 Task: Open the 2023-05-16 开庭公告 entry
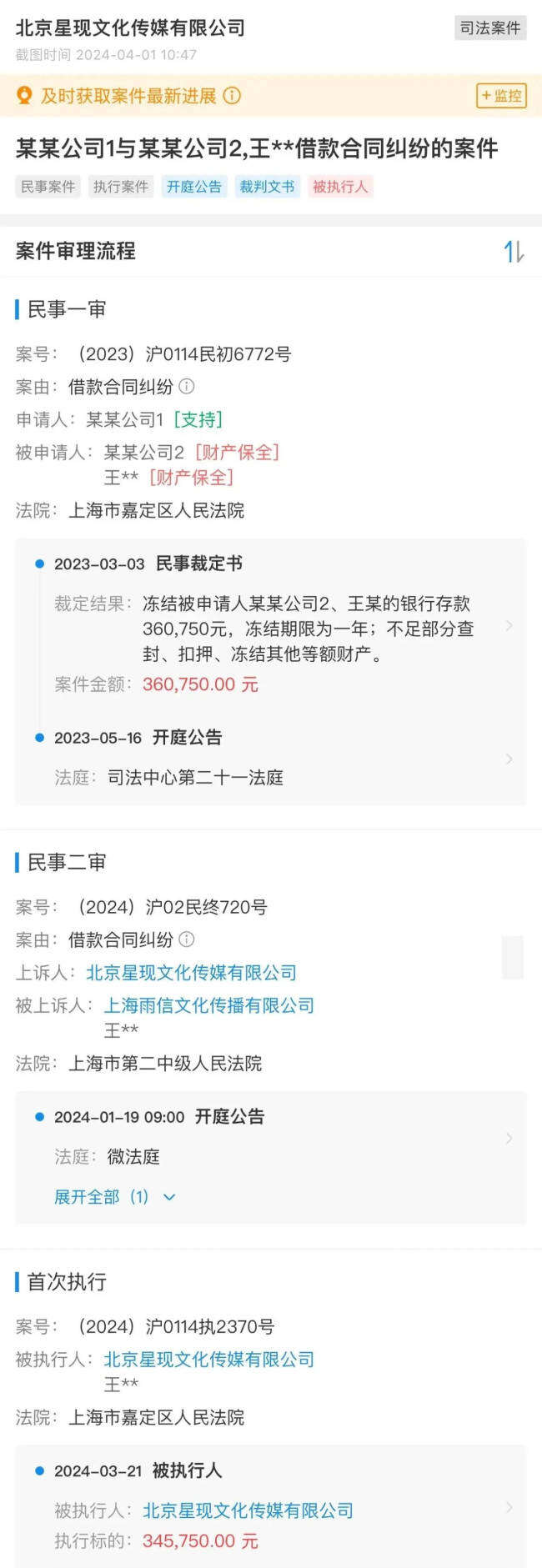[x=271, y=757]
